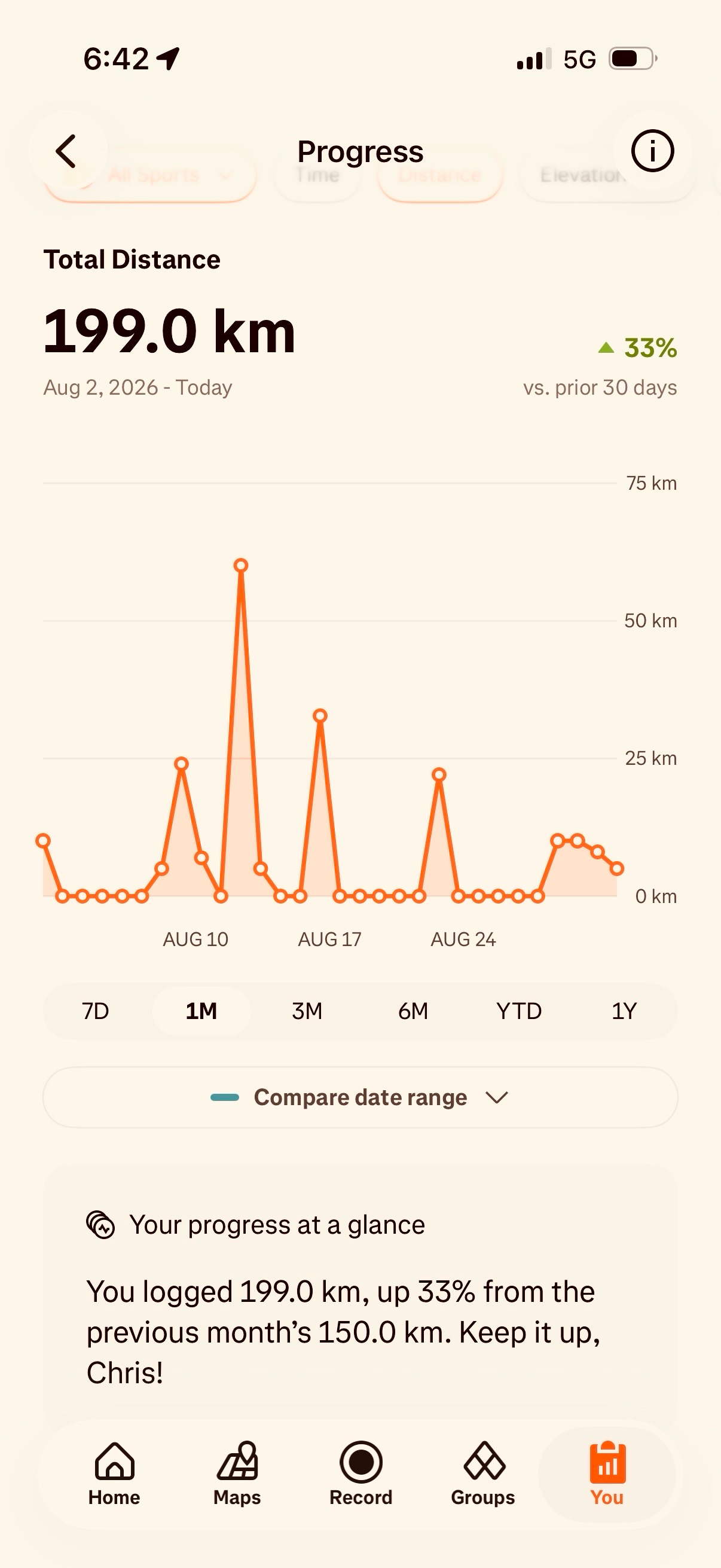
Task: Switch to the 6M range
Action: coord(413,1011)
